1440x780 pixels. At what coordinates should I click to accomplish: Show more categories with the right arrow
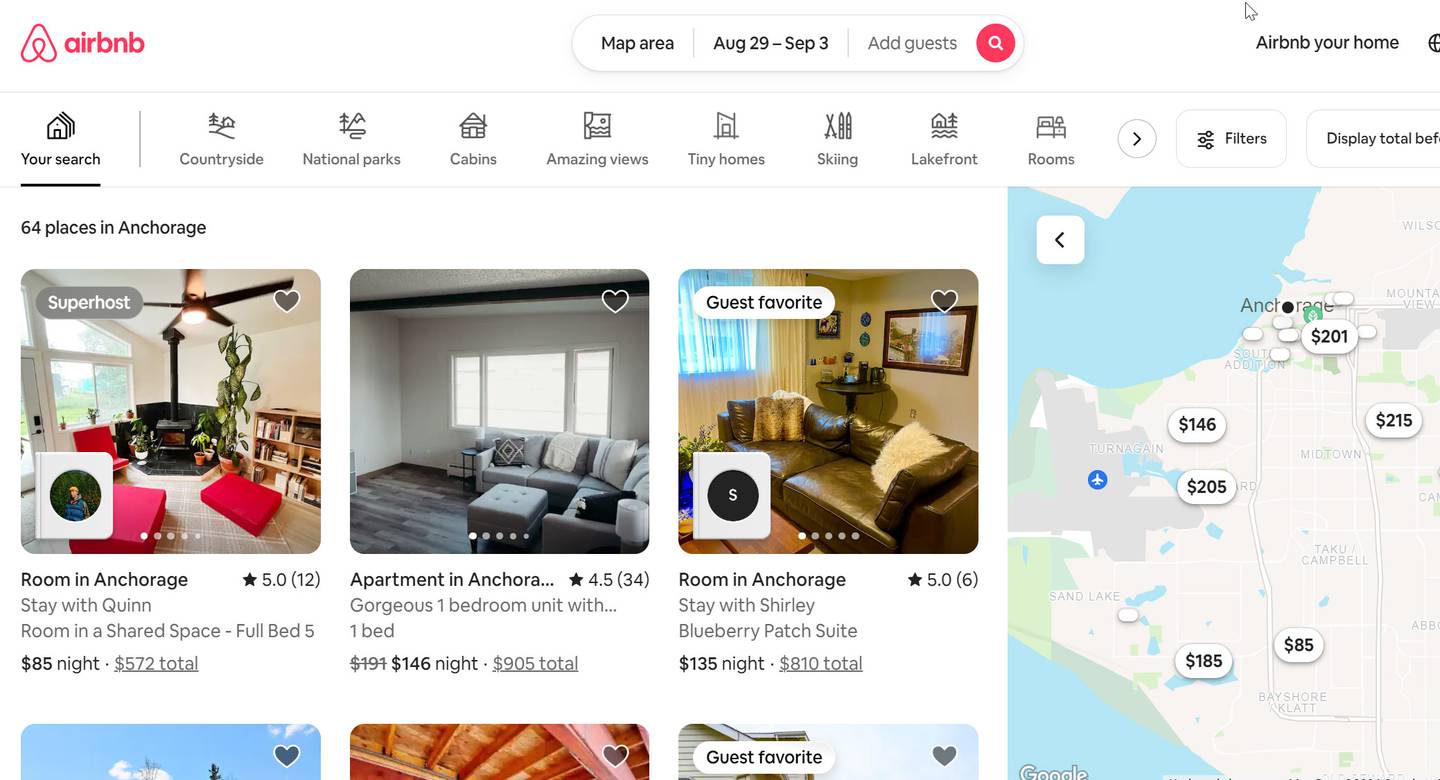click(x=1136, y=139)
